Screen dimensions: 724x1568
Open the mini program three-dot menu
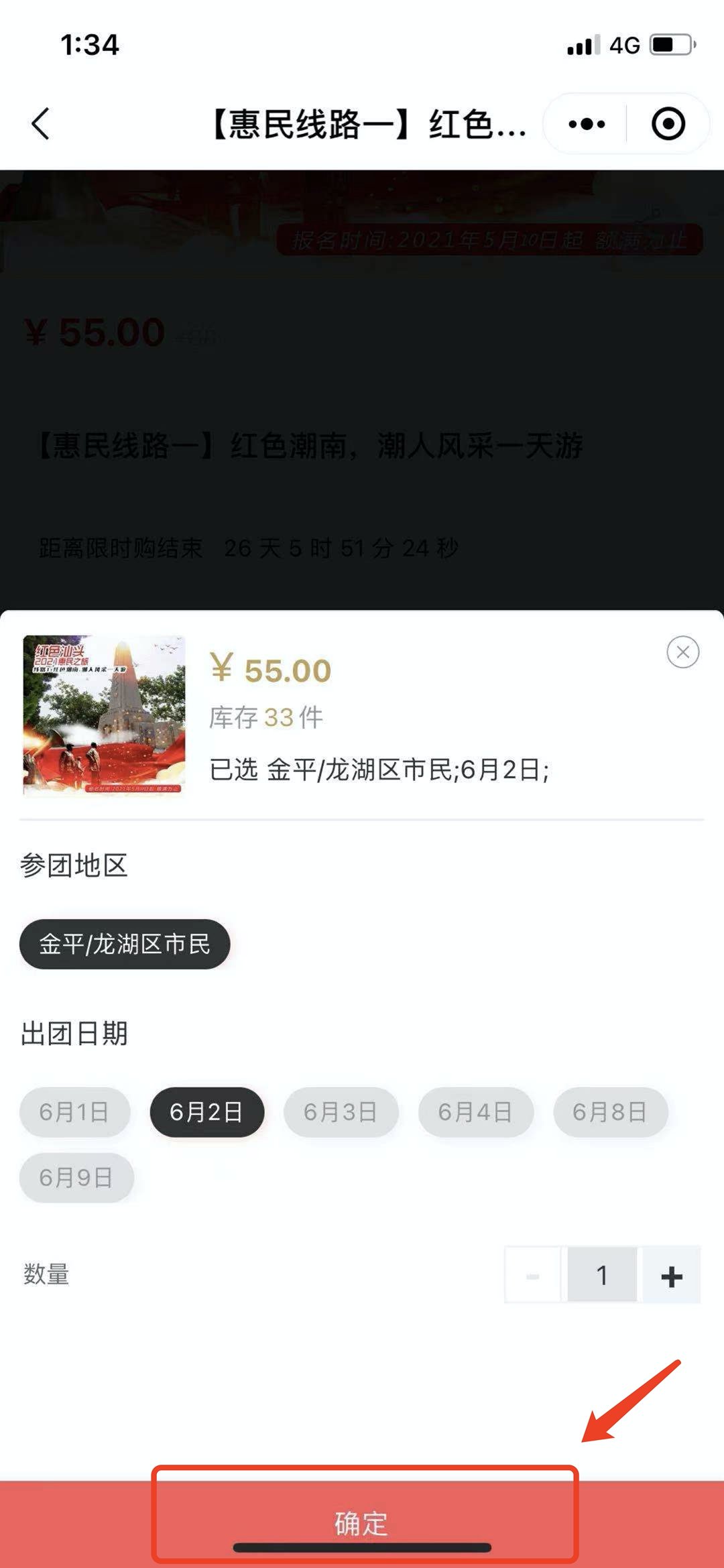(x=587, y=124)
